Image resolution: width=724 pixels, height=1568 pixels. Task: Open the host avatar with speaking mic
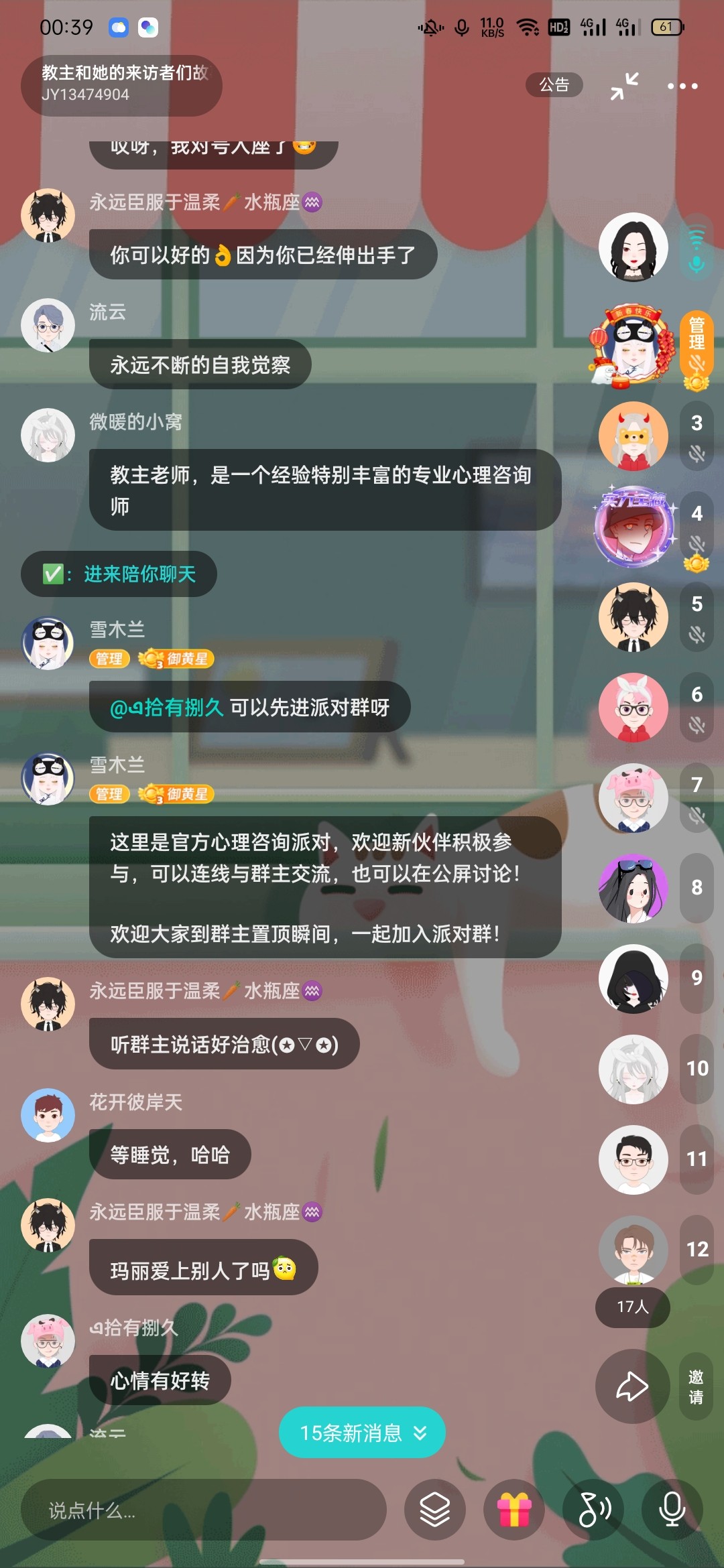(633, 247)
